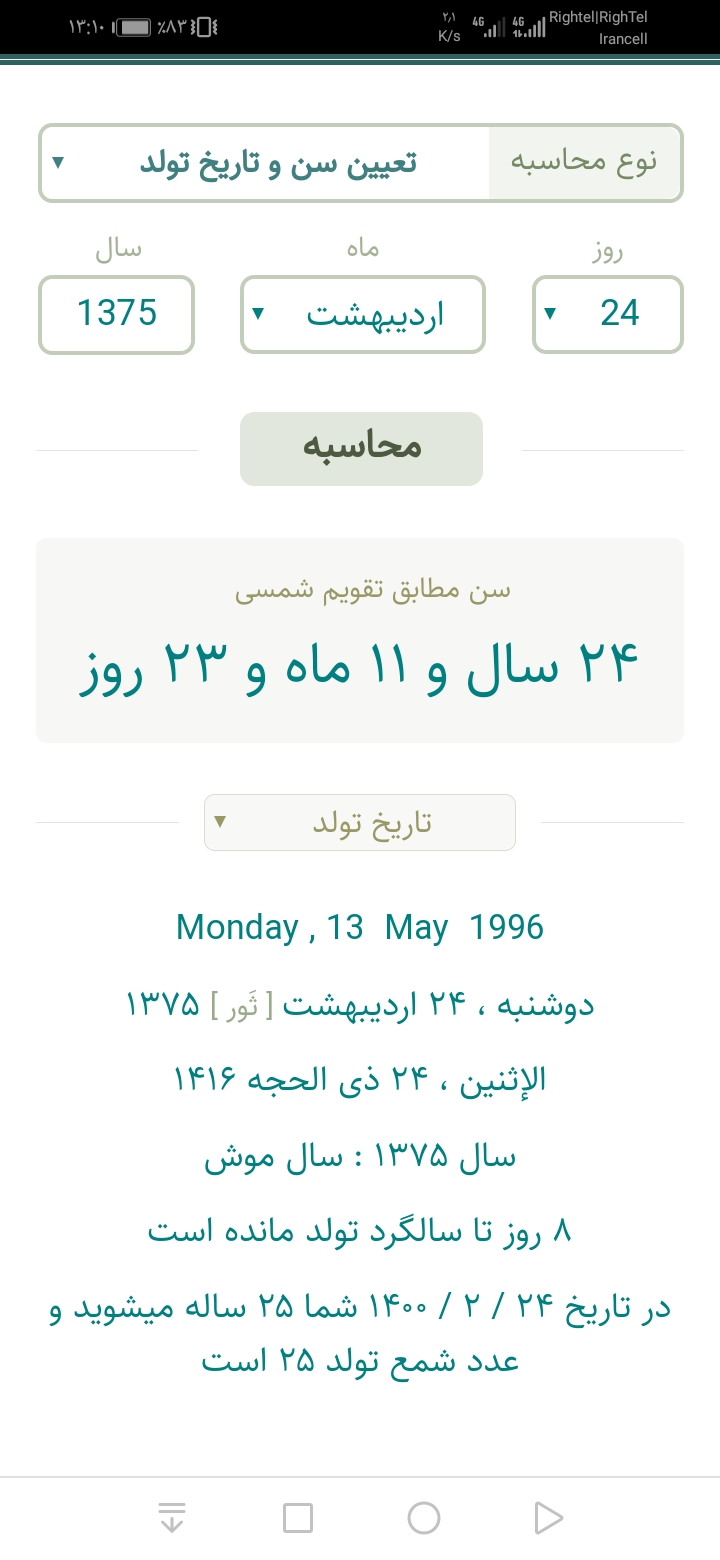
Task: Open the calculation type dropdown
Action: coord(265,163)
